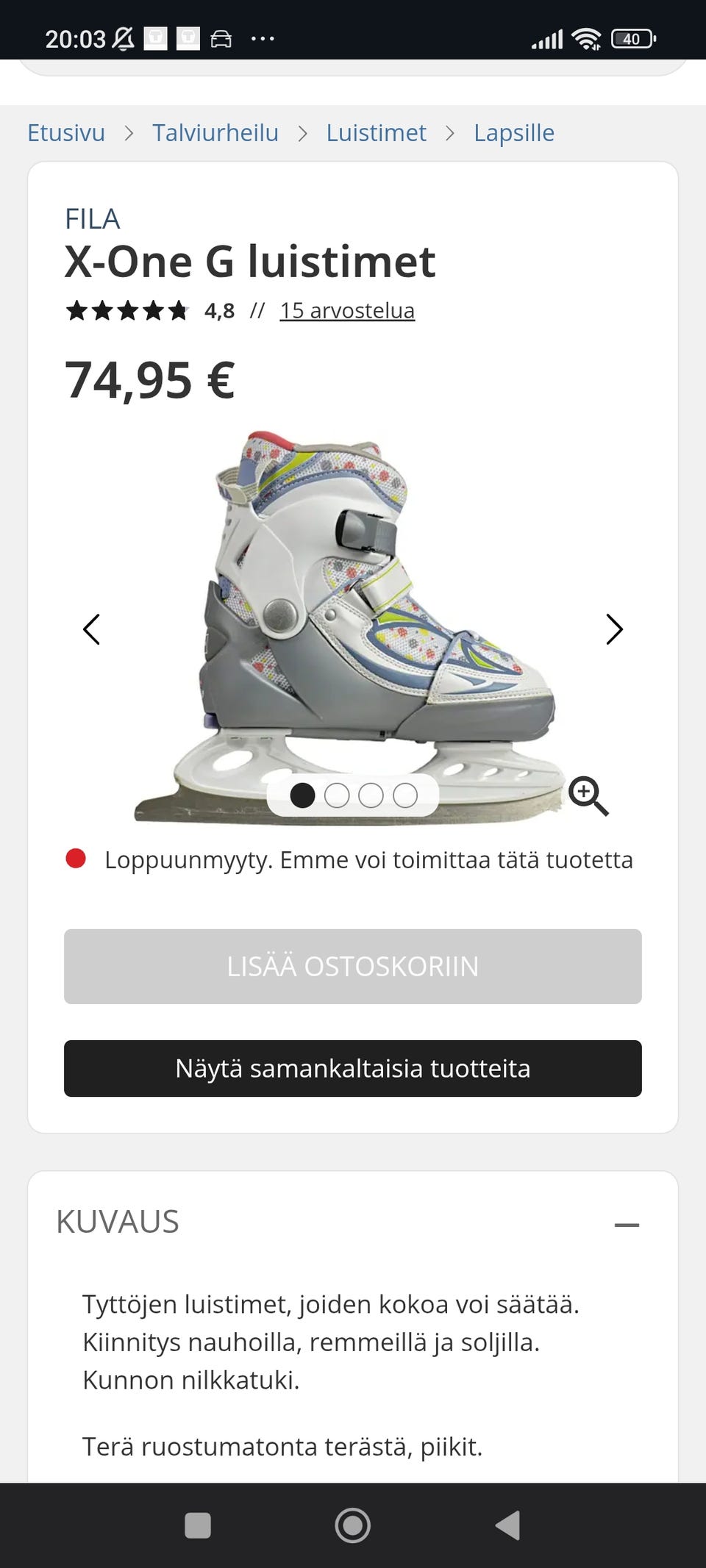
Task: Collapse the Kuvaus section
Action: tap(627, 1225)
